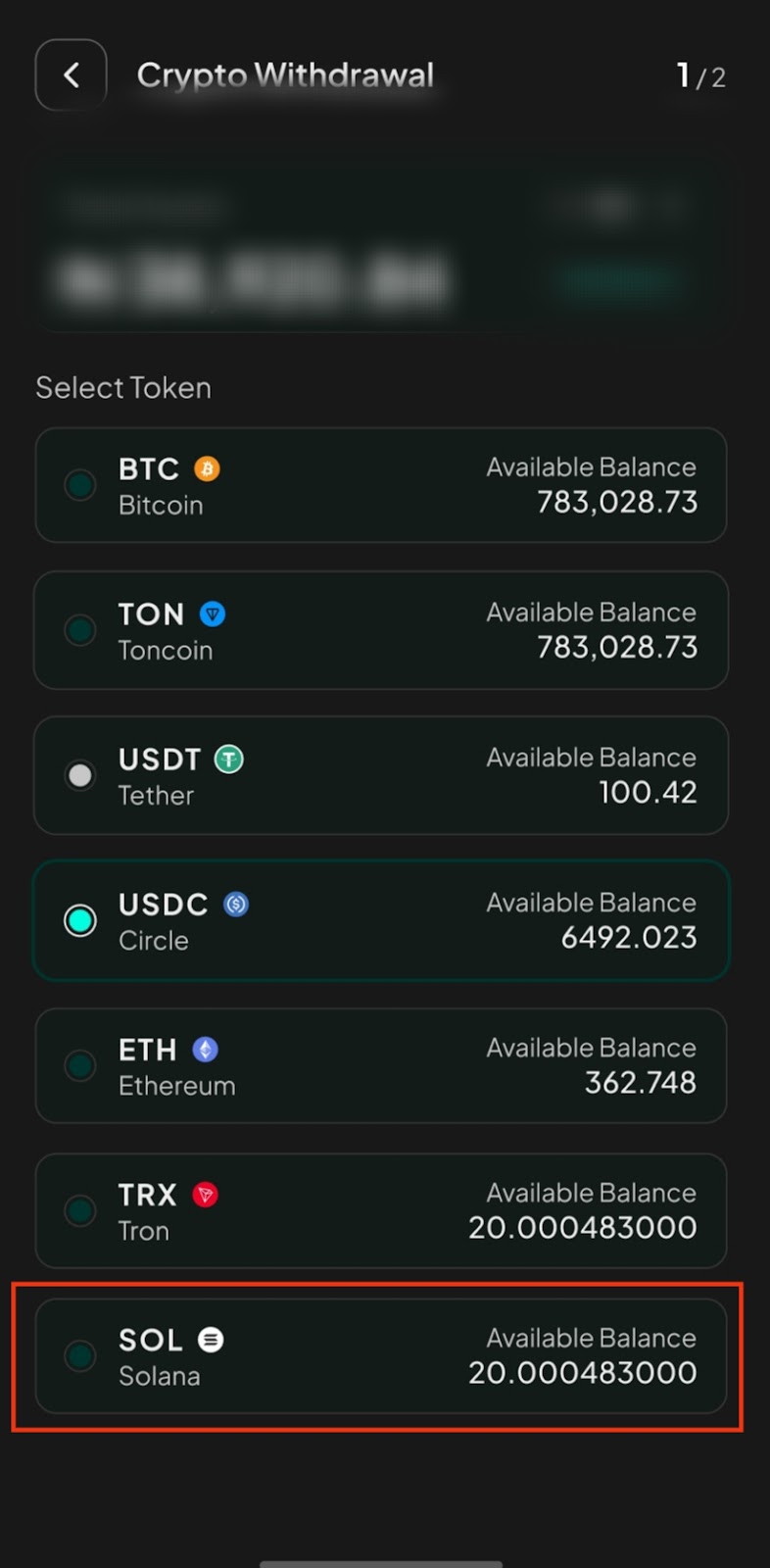Choose TON Toncoin for withdrawal
The image size is (770, 1568).
coord(381,630)
